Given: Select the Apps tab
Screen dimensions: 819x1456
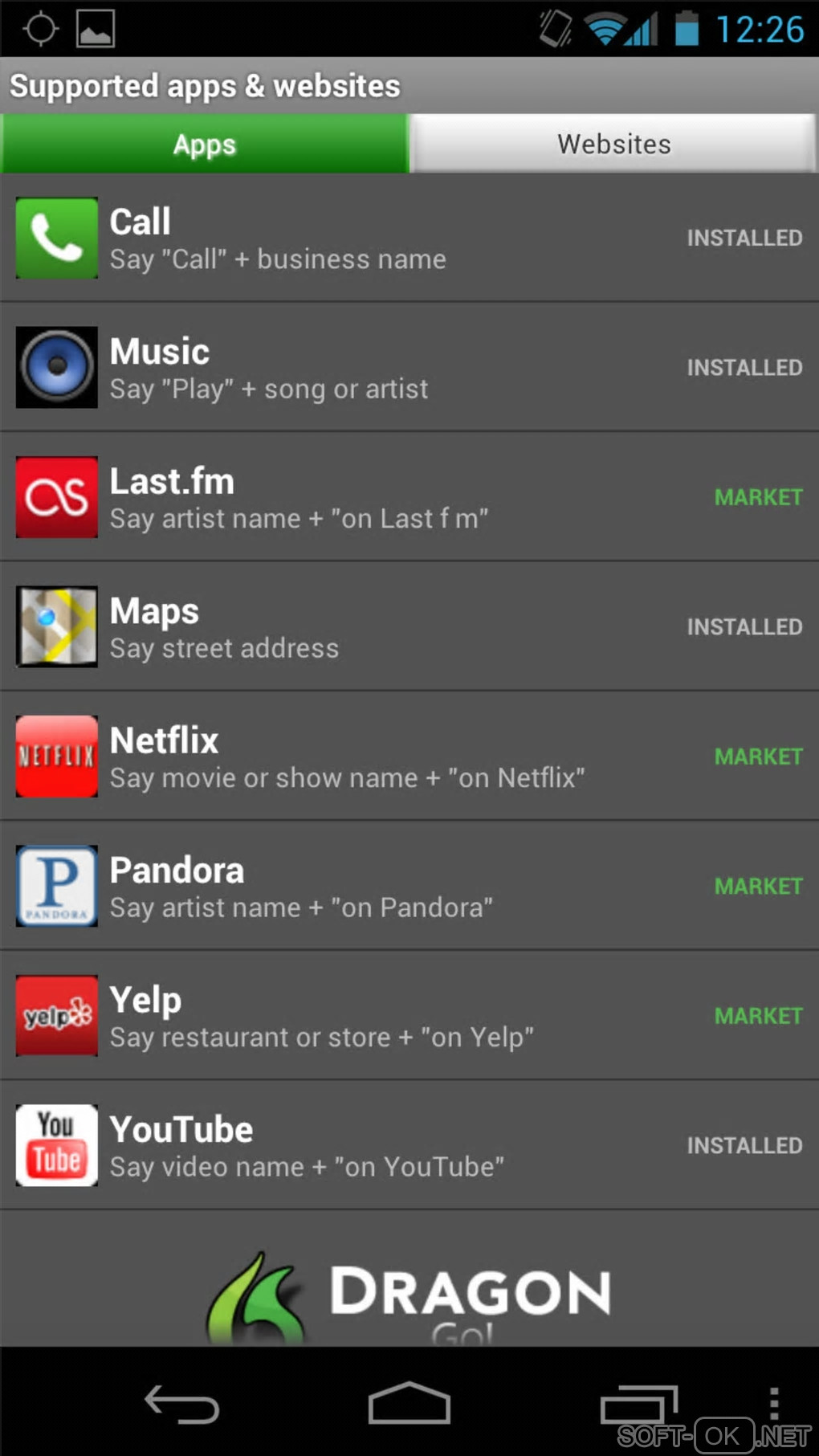Looking at the screenshot, I should tap(205, 145).
